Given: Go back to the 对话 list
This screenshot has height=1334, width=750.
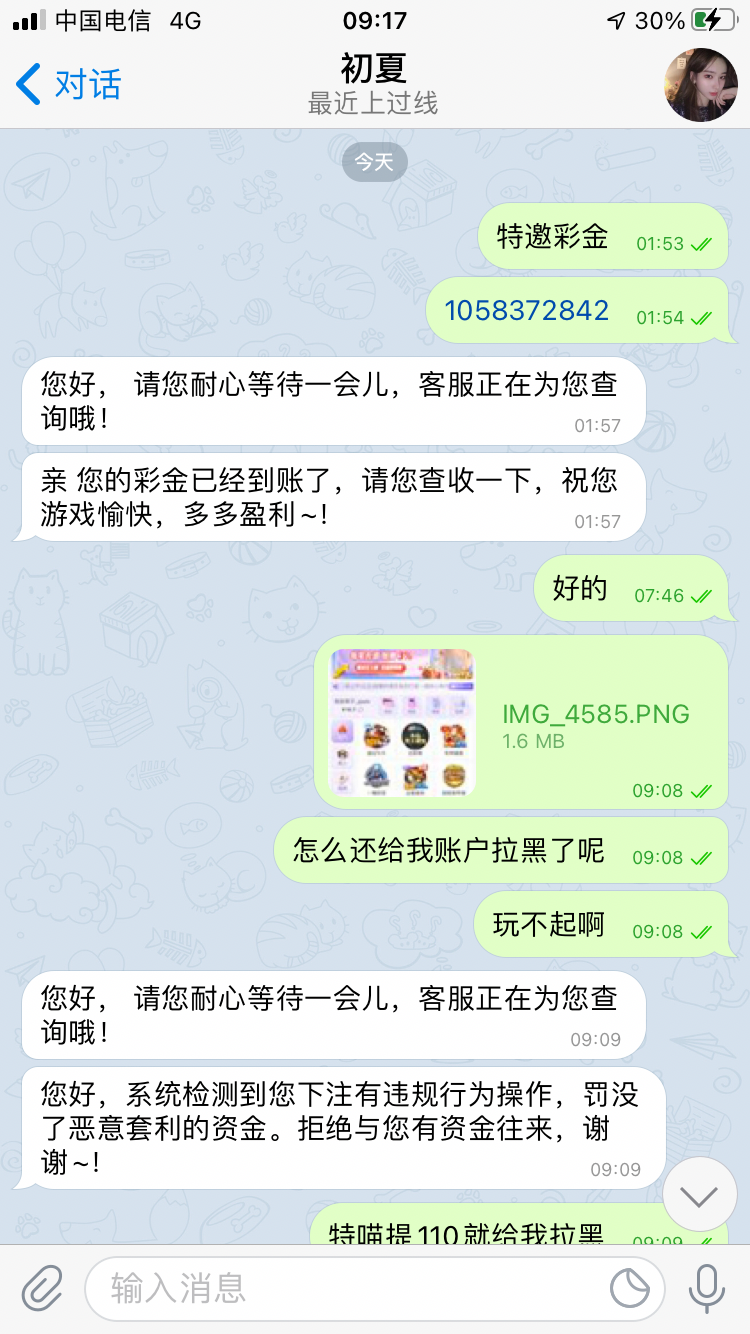Looking at the screenshot, I should (x=68, y=84).
